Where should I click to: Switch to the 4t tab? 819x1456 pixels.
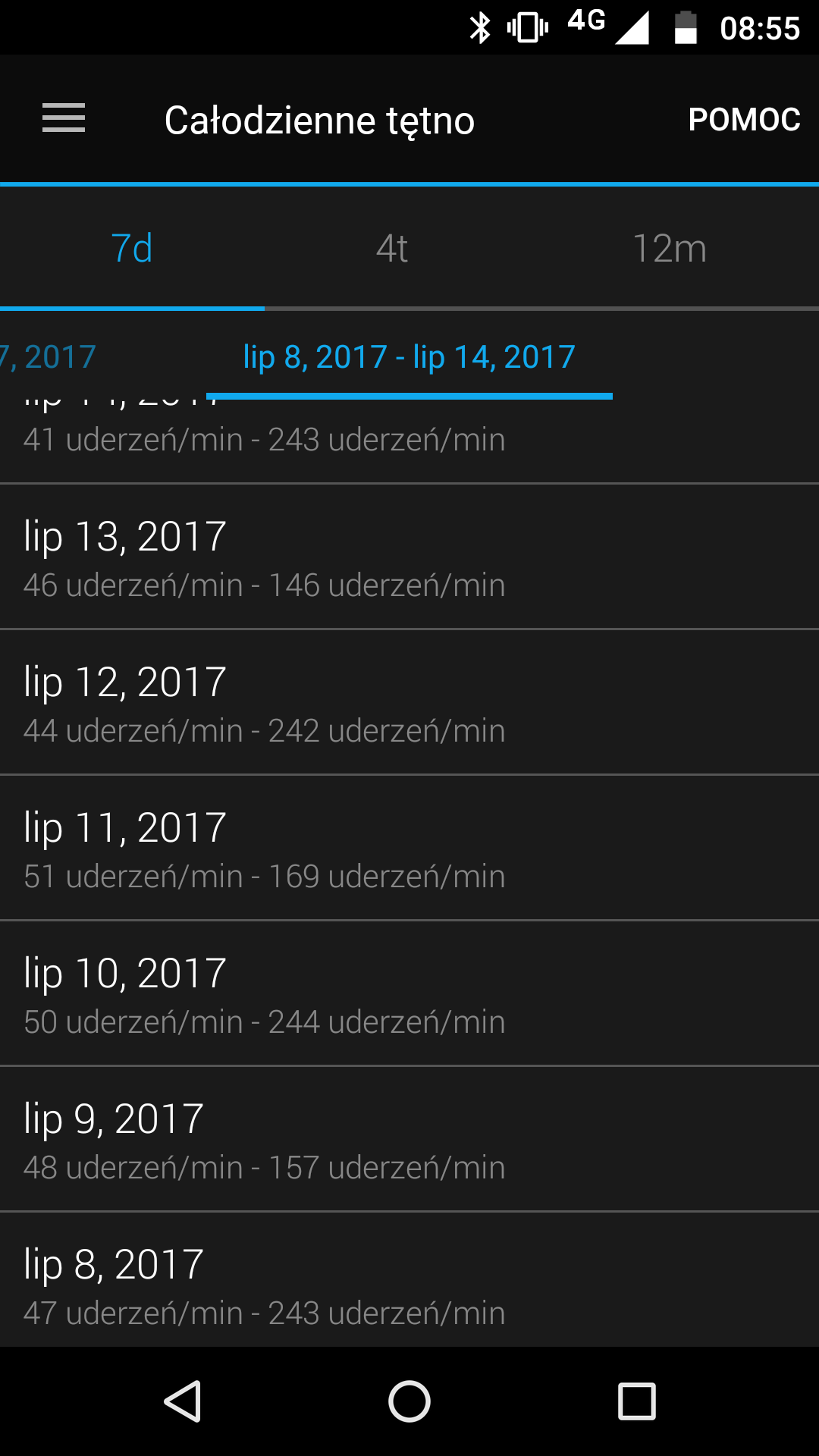pyautogui.click(x=392, y=248)
